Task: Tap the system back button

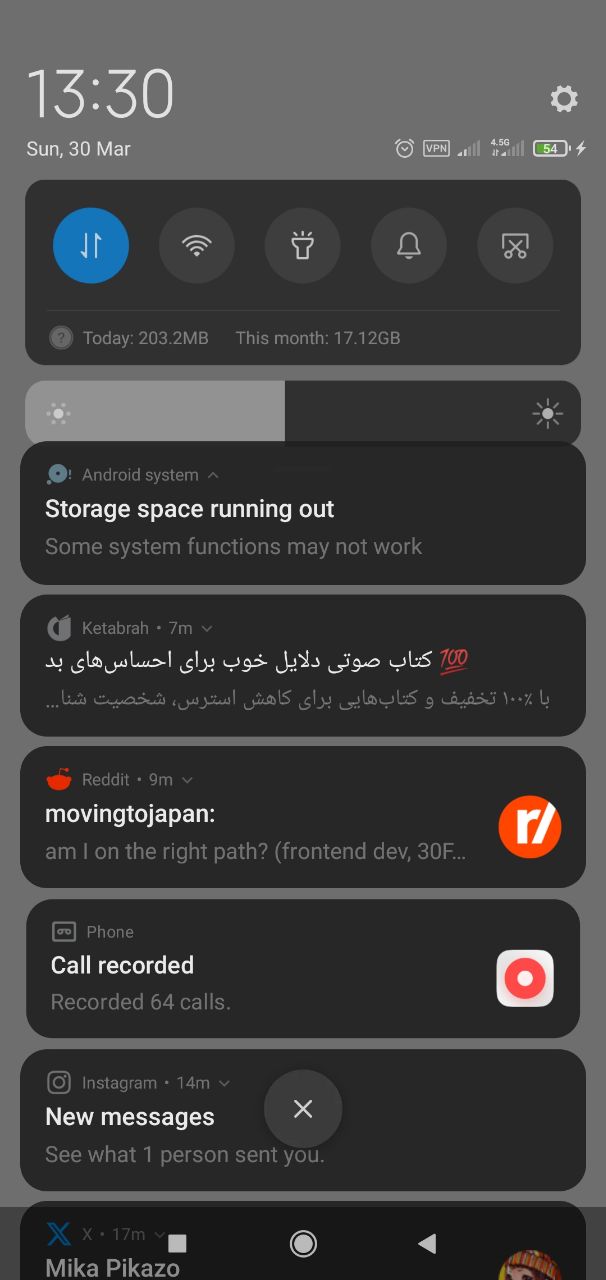Action: point(428,1243)
